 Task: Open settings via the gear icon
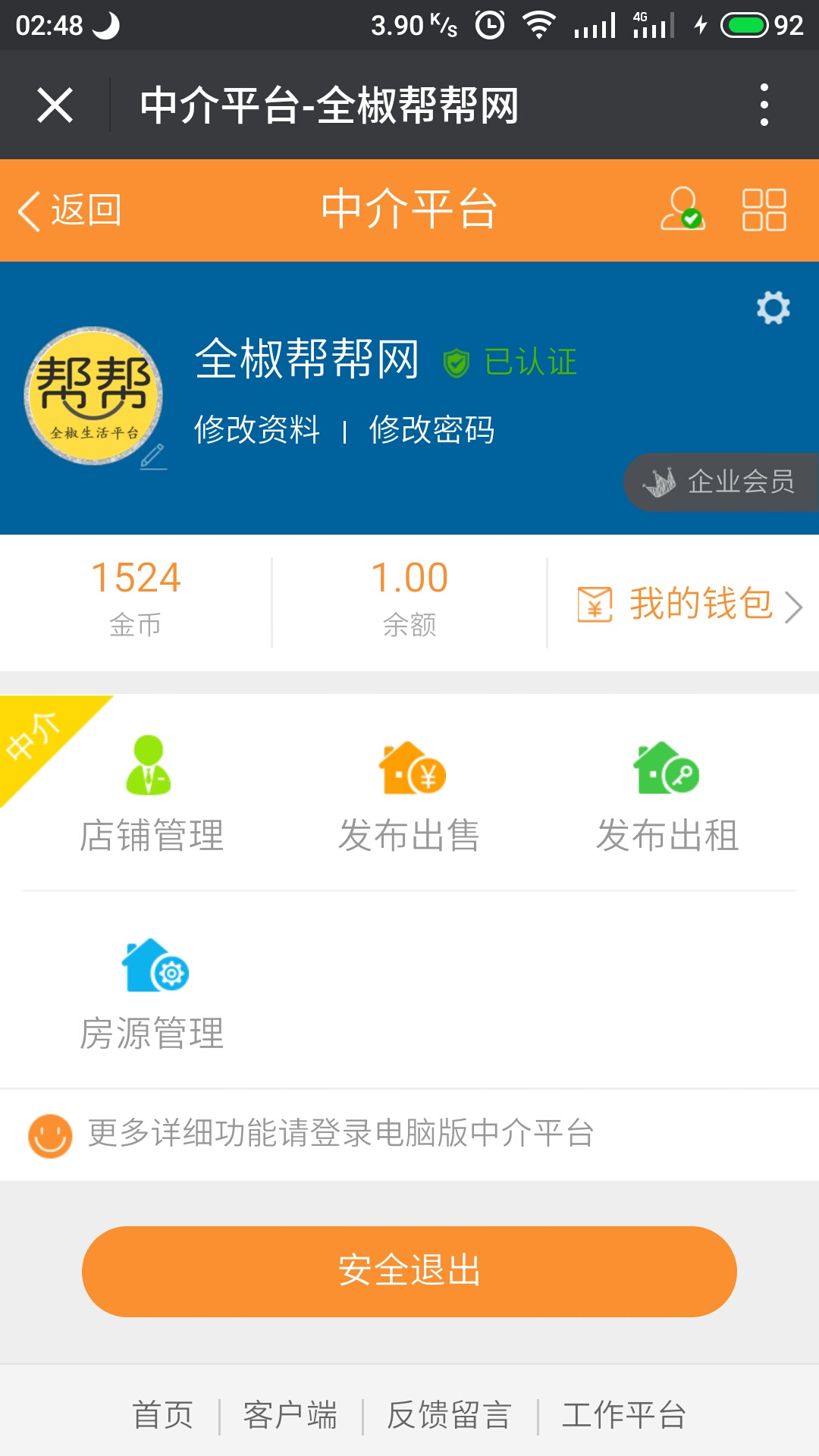point(773,308)
